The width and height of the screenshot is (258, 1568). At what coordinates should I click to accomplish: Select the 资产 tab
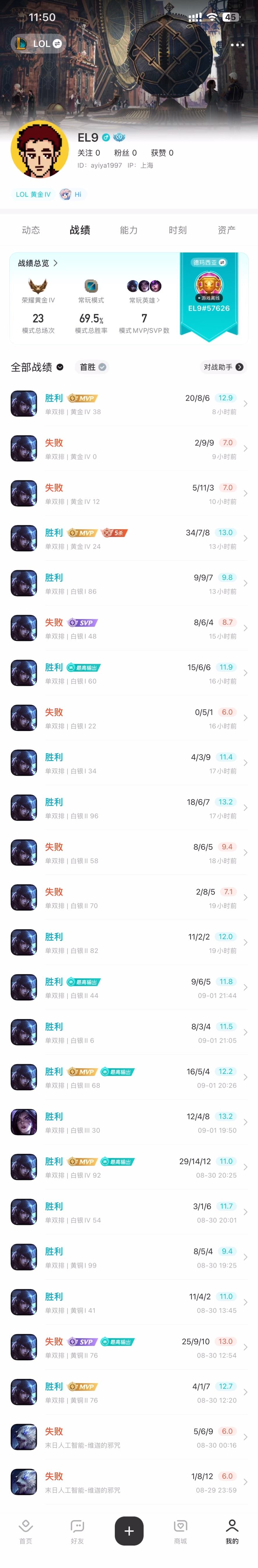click(226, 230)
